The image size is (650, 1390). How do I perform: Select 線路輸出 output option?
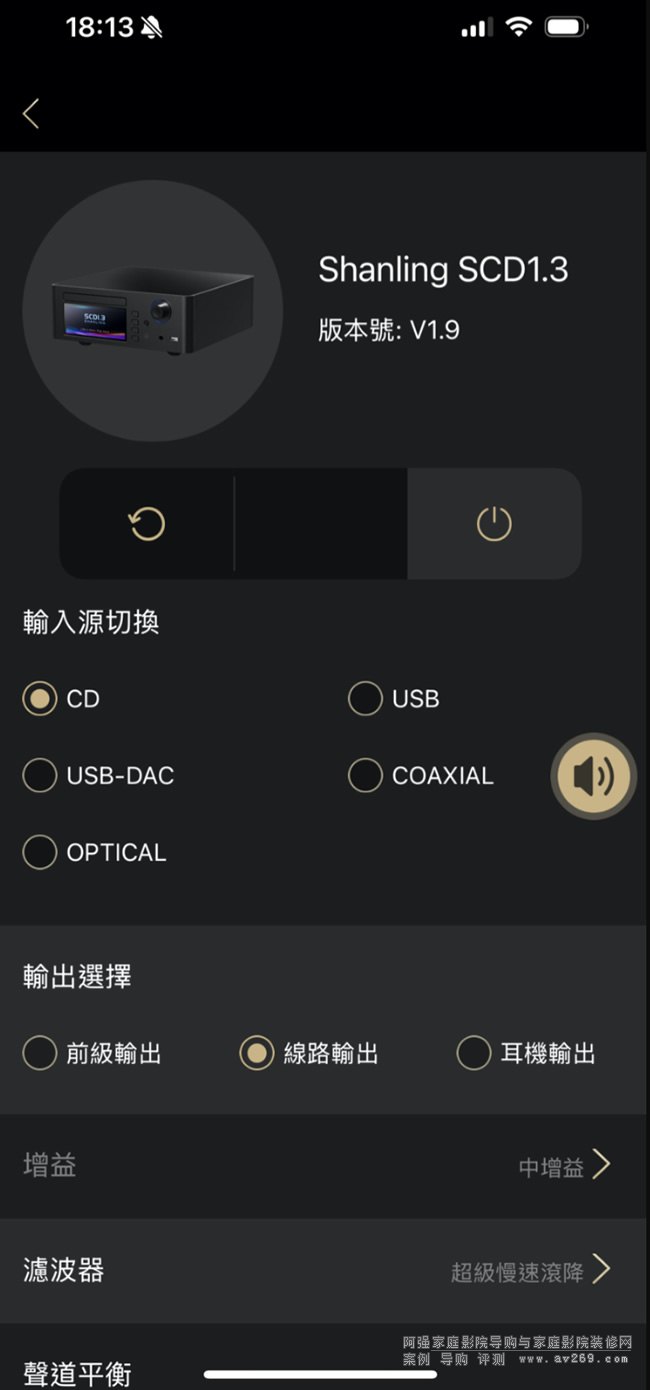click(x=257, y=1053)
